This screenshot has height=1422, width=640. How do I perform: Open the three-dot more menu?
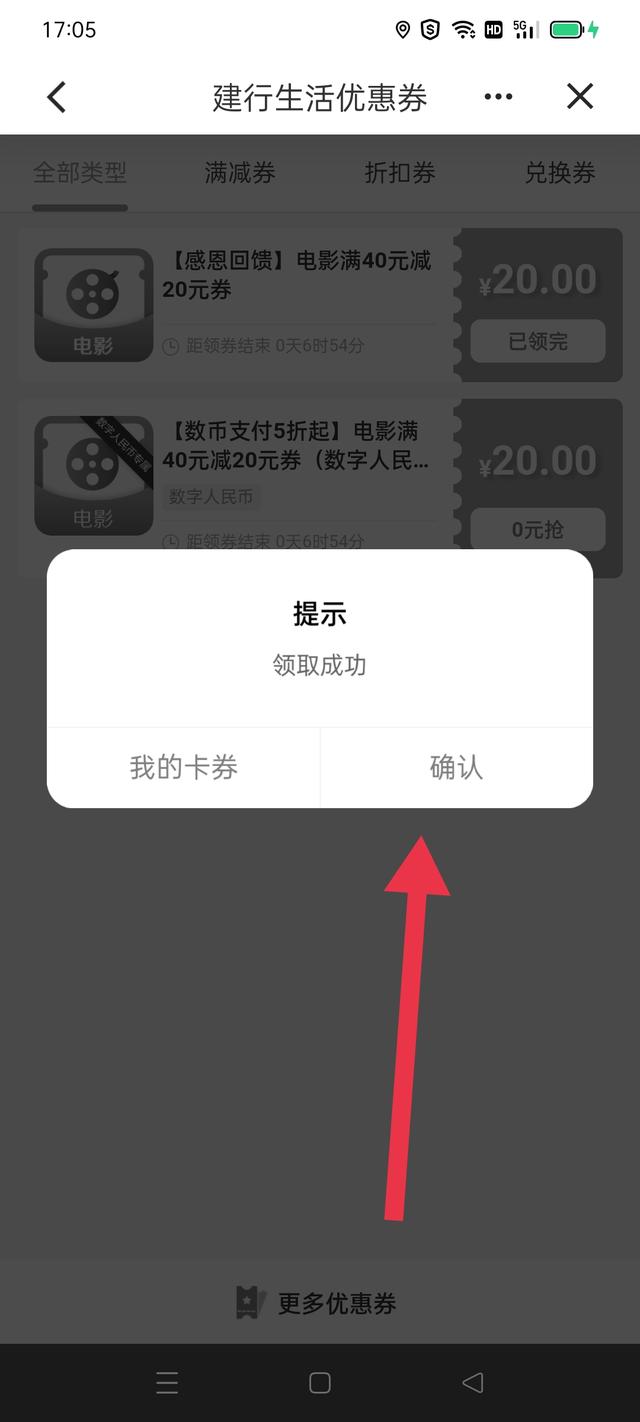[x=498, y=97]
